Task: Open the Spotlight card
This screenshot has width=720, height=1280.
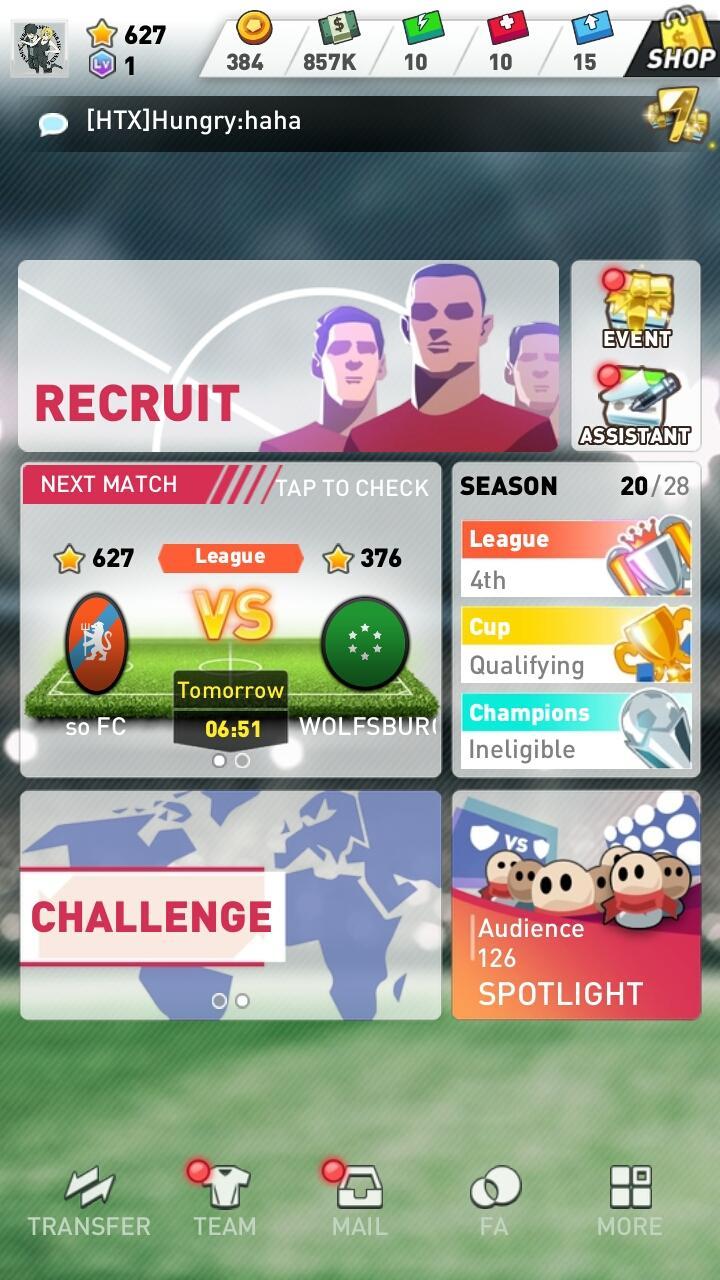Action: click(576, 905)
